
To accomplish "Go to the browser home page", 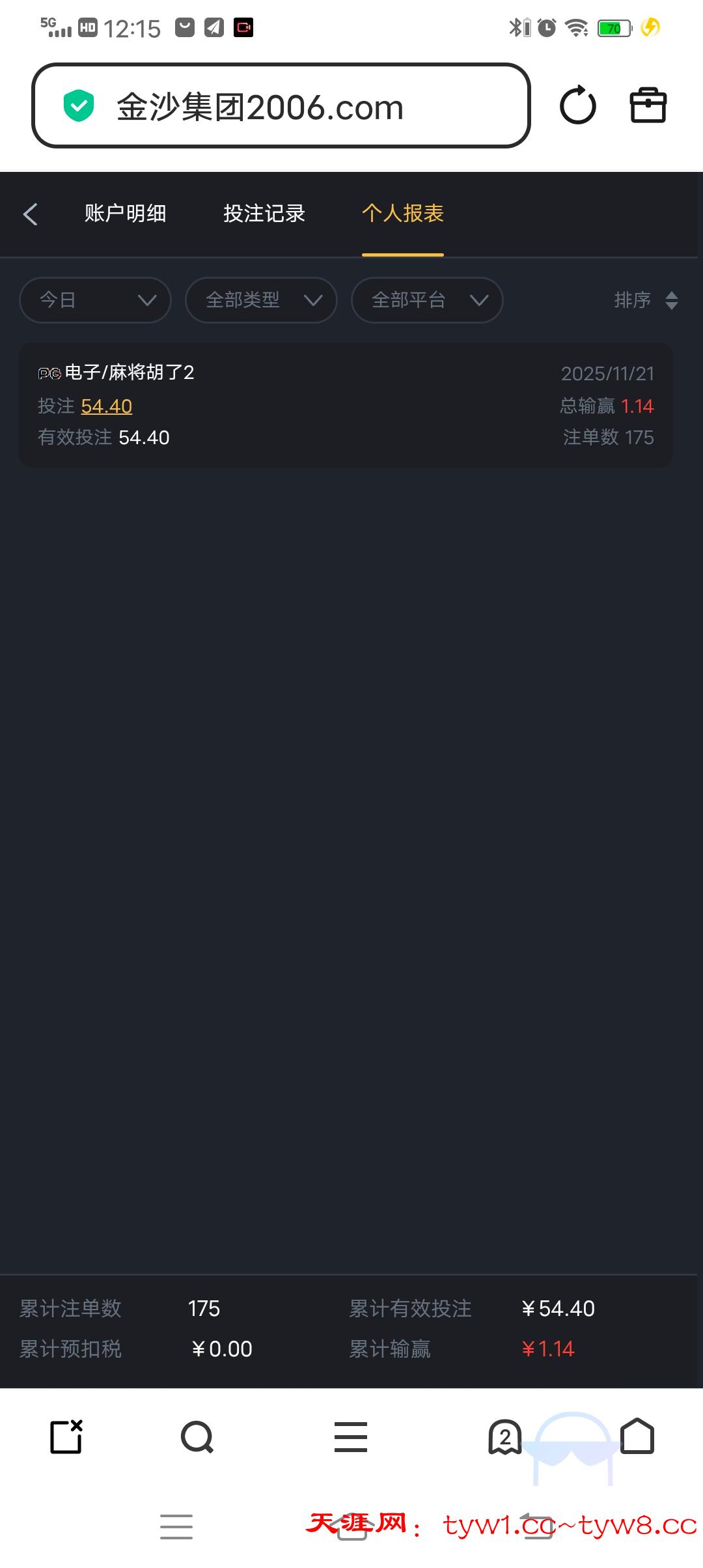I will pyautogui.click(x=637, y=1437).
